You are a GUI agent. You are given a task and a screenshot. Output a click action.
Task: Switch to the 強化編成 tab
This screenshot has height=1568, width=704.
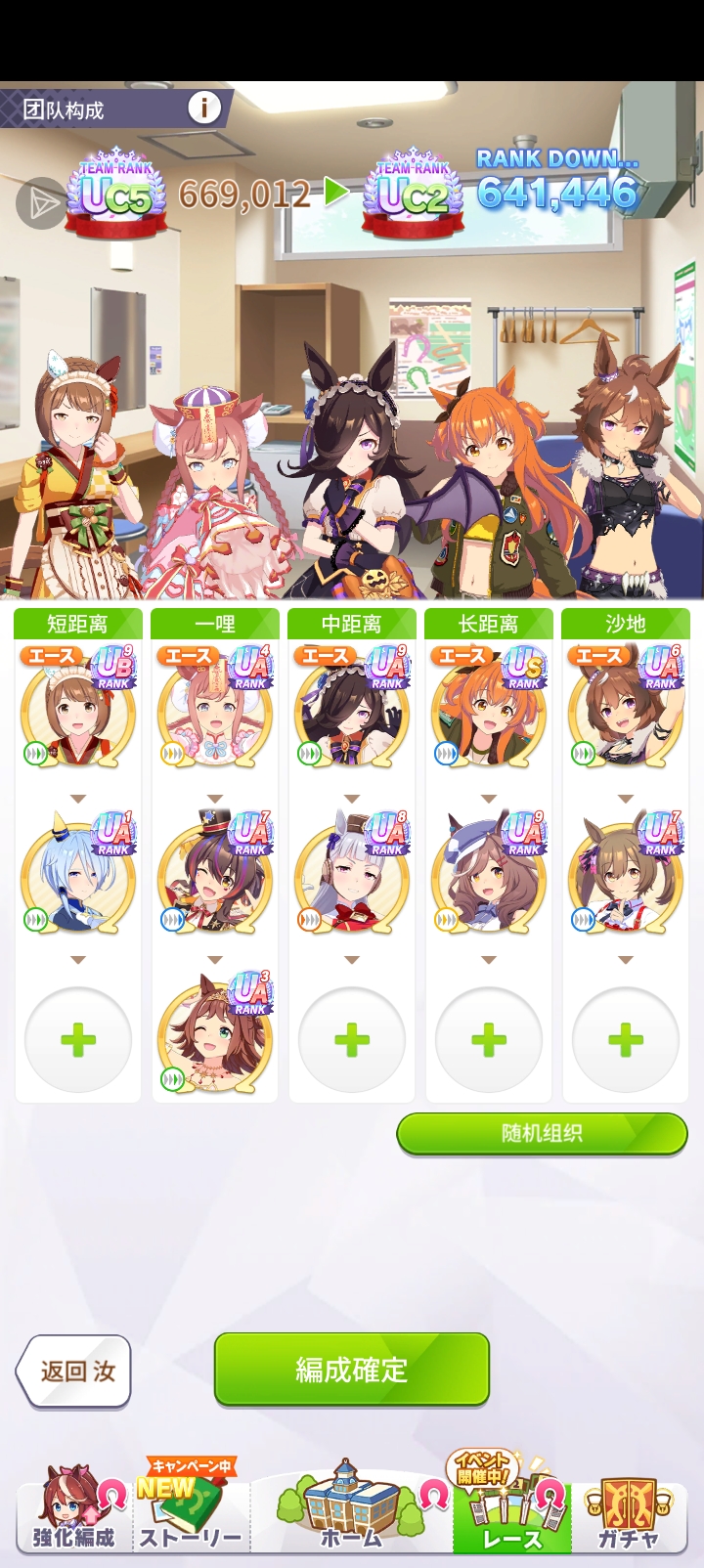[x=74, y=1509]
